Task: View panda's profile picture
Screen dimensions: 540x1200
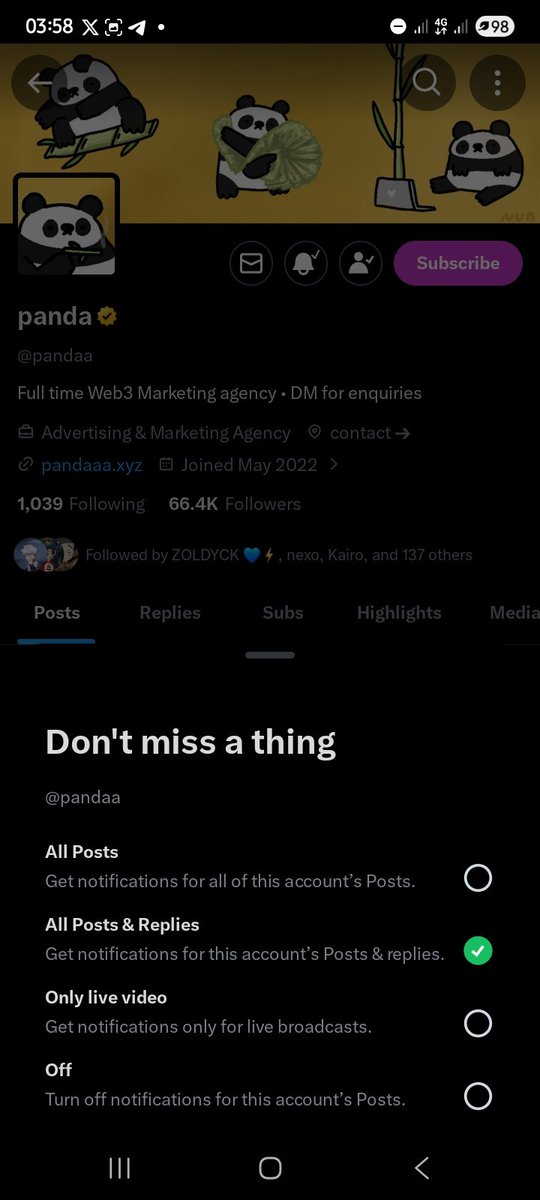Action: (67, 225)
